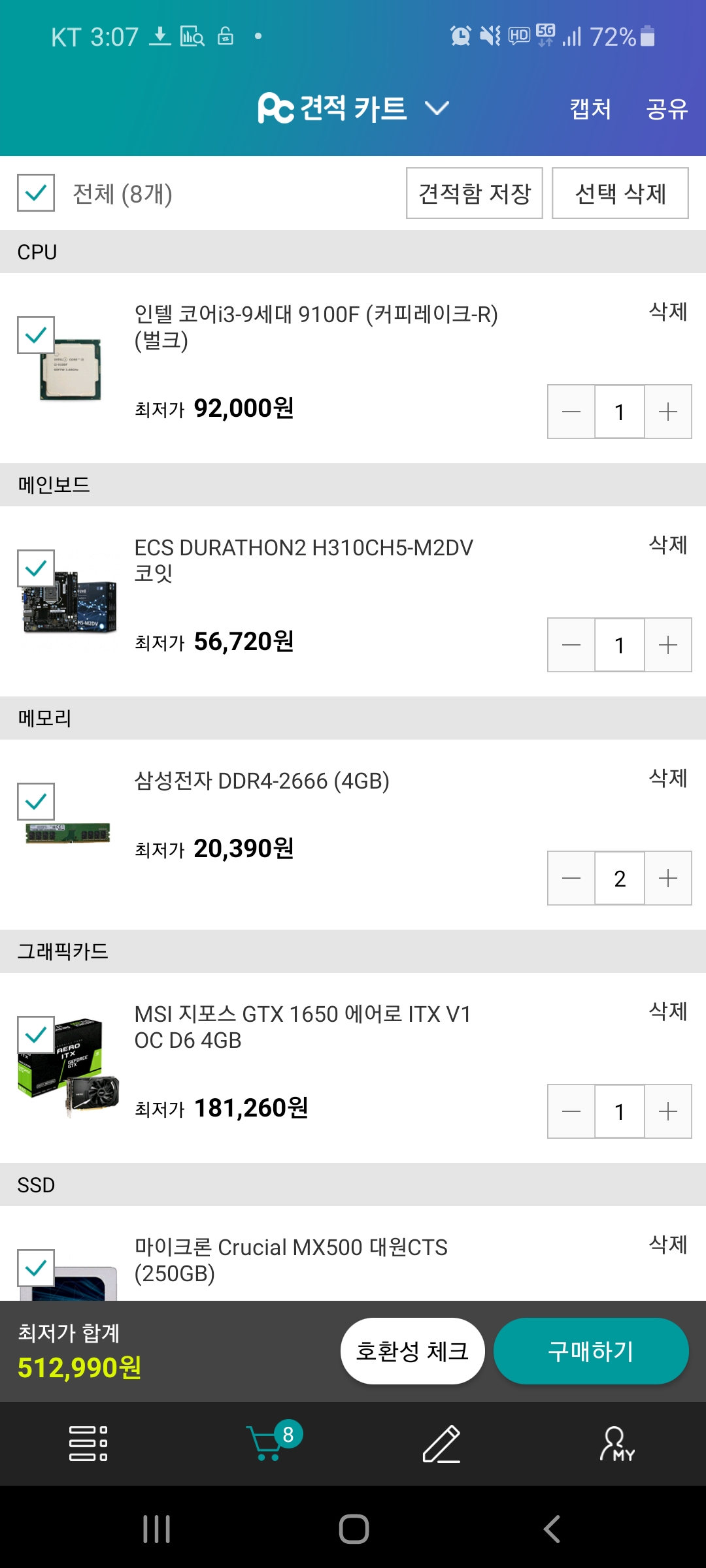Add one more 삼성전자 DDR4-2666 memory
Screen dimensions: 706x1568
tap(667, 878)
